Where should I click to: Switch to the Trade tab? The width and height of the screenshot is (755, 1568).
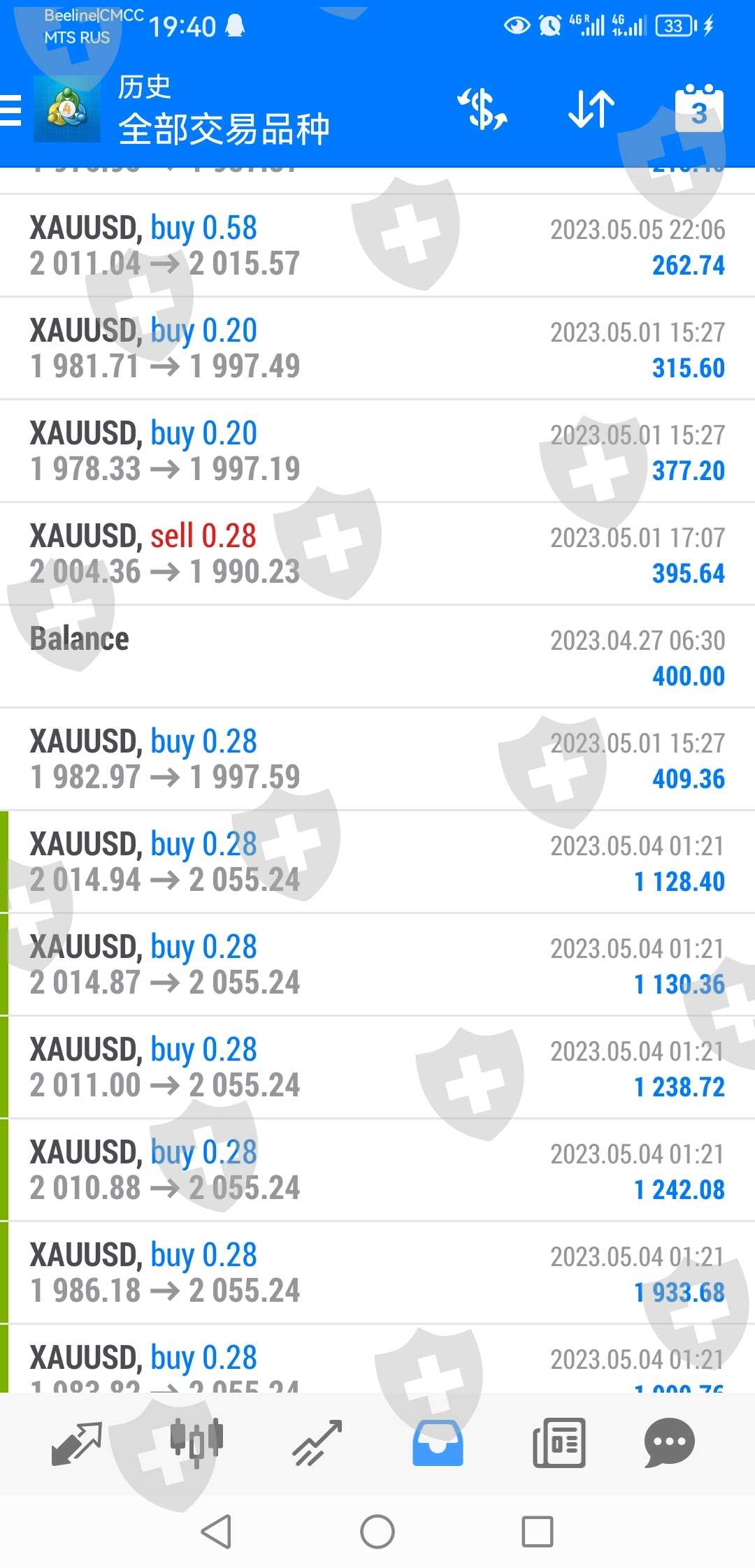click(x=317, y=1443)
